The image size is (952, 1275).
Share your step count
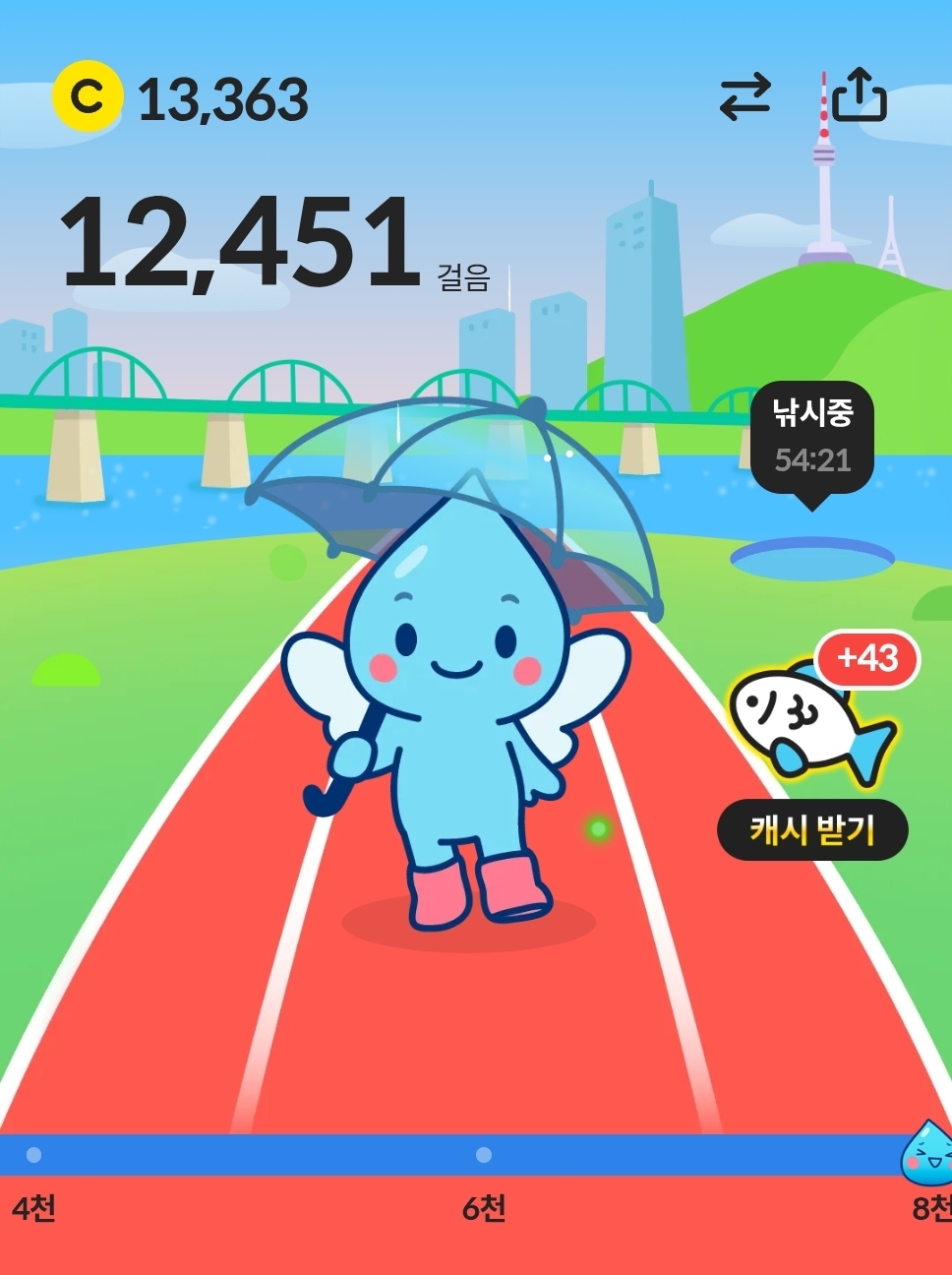[859, 95]
